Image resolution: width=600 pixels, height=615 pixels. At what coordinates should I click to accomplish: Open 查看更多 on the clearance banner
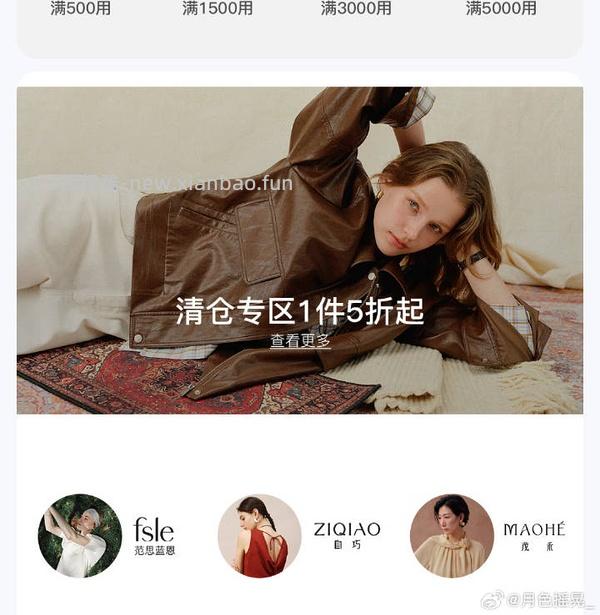(x=300, y=341)
